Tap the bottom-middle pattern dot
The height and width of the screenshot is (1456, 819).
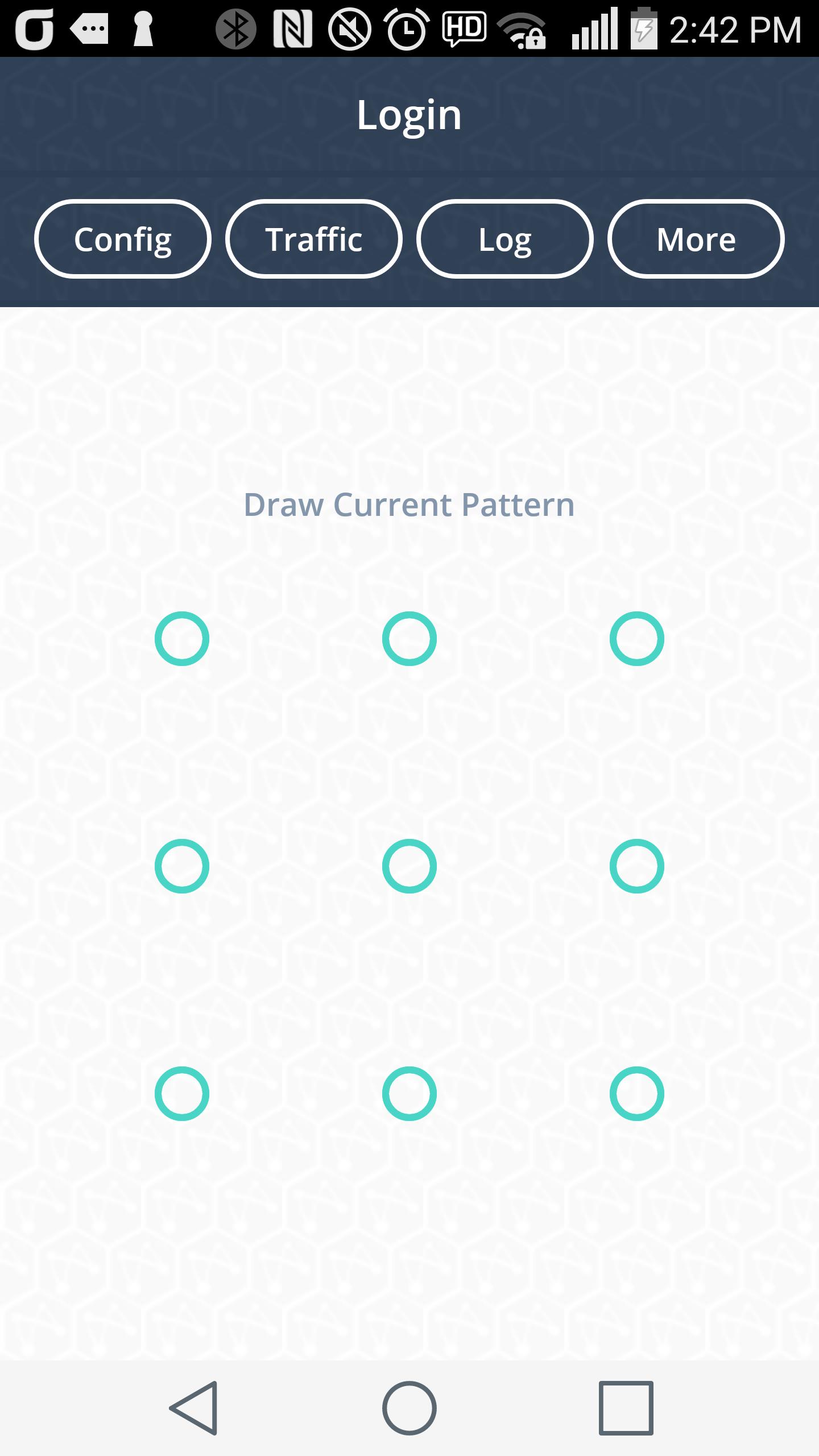click(x=409, y=1094)
